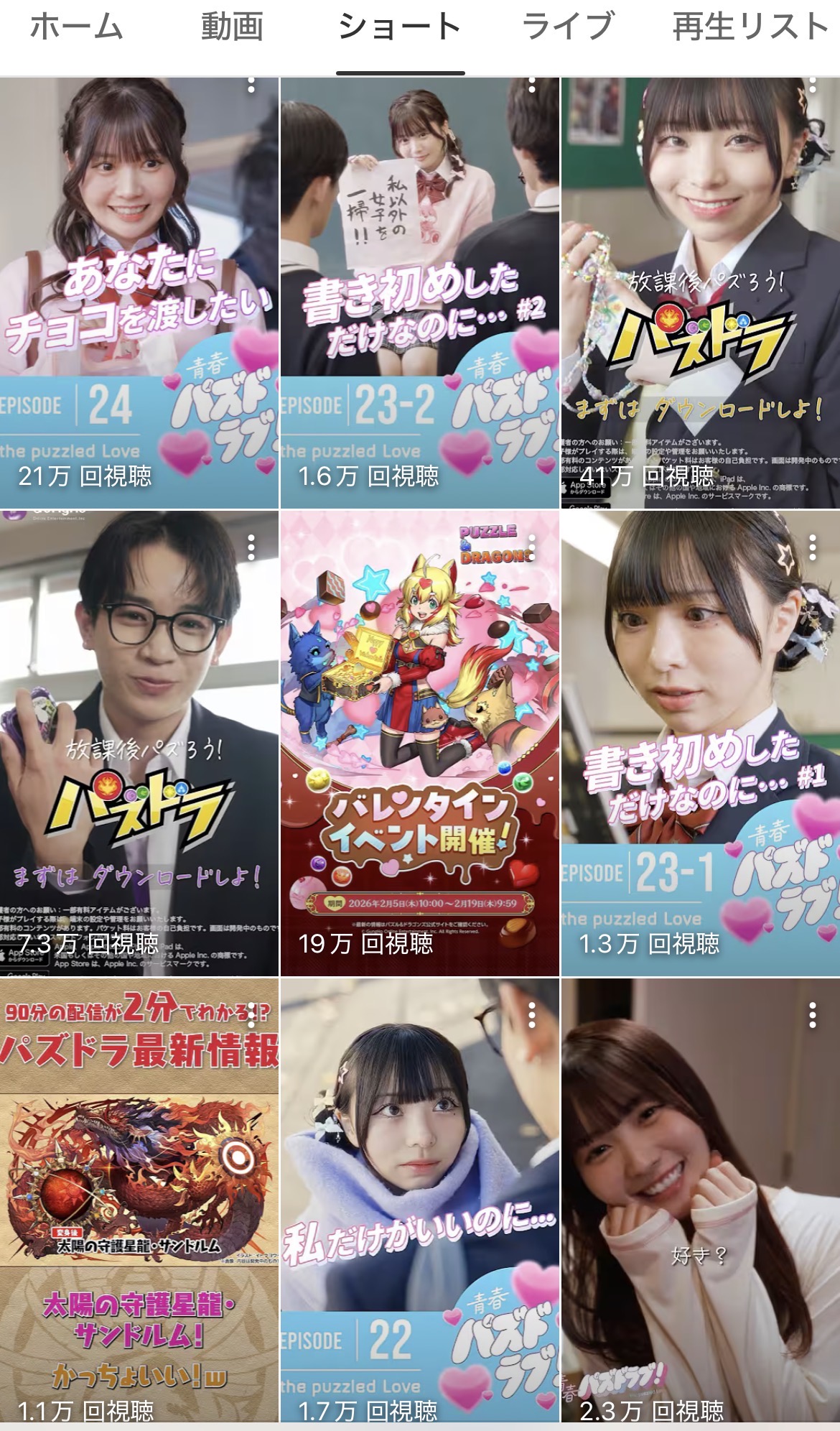Viewport: 840px width, 1431px height.
Task: Open the options menu on the 好き？ short
Action: (x=813, y=1015)
